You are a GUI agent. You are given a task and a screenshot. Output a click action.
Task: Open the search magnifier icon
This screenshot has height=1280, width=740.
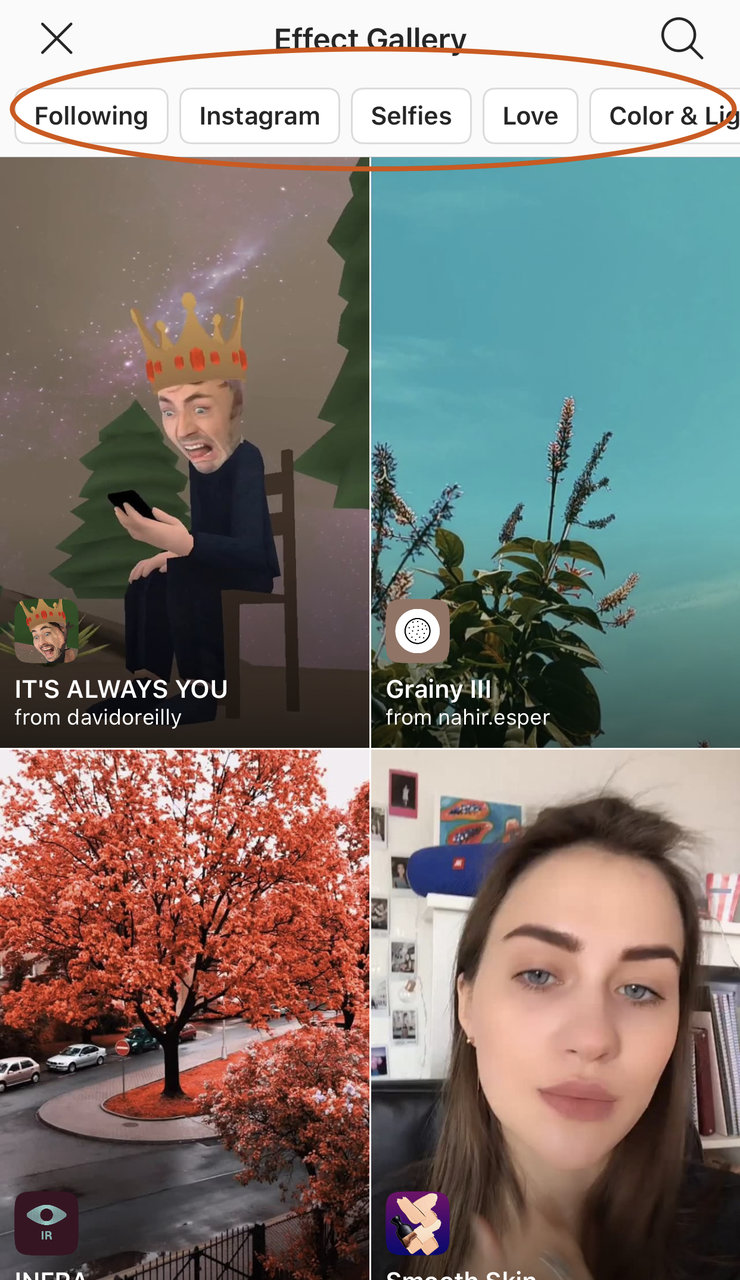point(682,39)
